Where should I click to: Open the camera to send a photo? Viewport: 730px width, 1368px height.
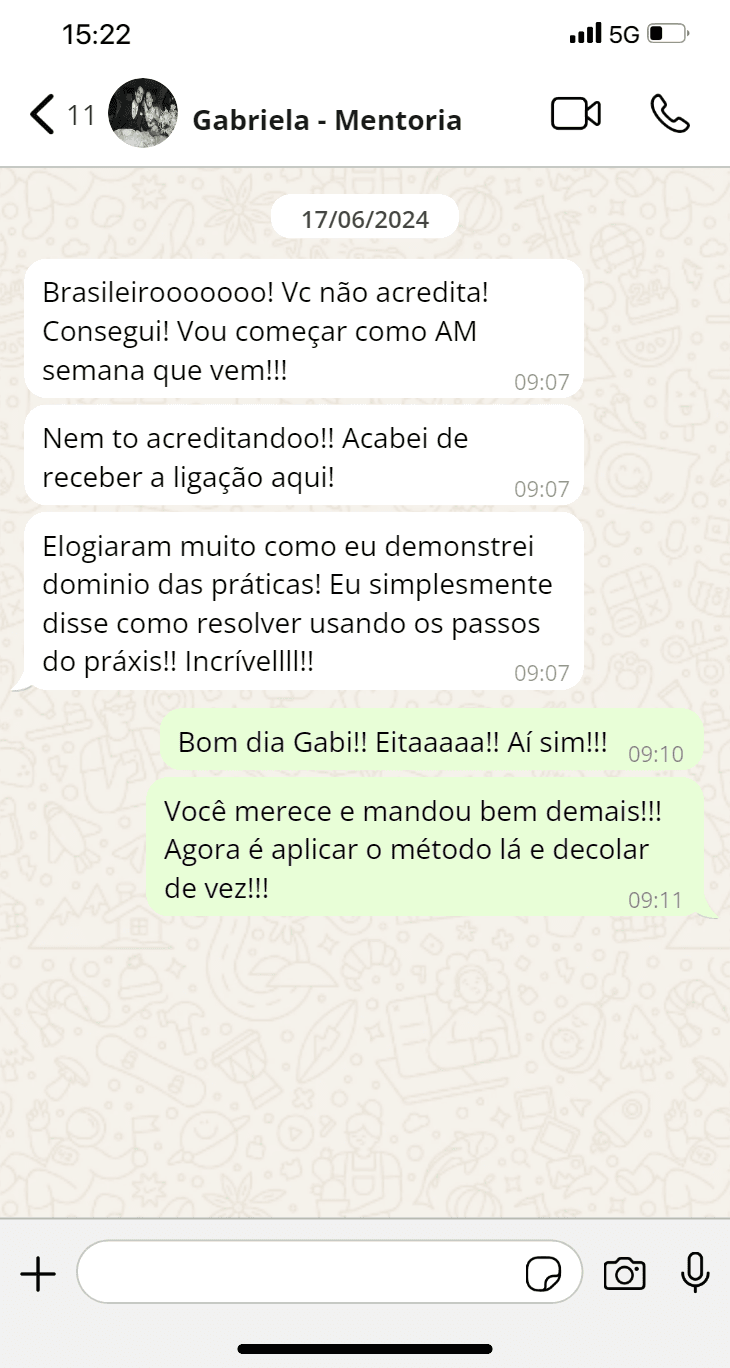pyautogui.click(x=624, y=1274)
